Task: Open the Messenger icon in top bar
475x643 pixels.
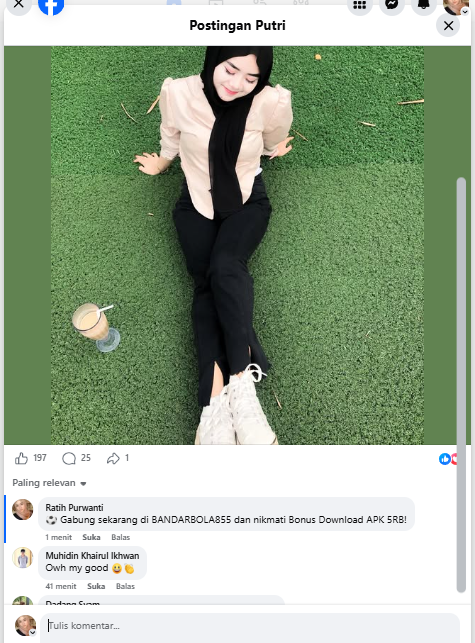Action: [392, 5]
